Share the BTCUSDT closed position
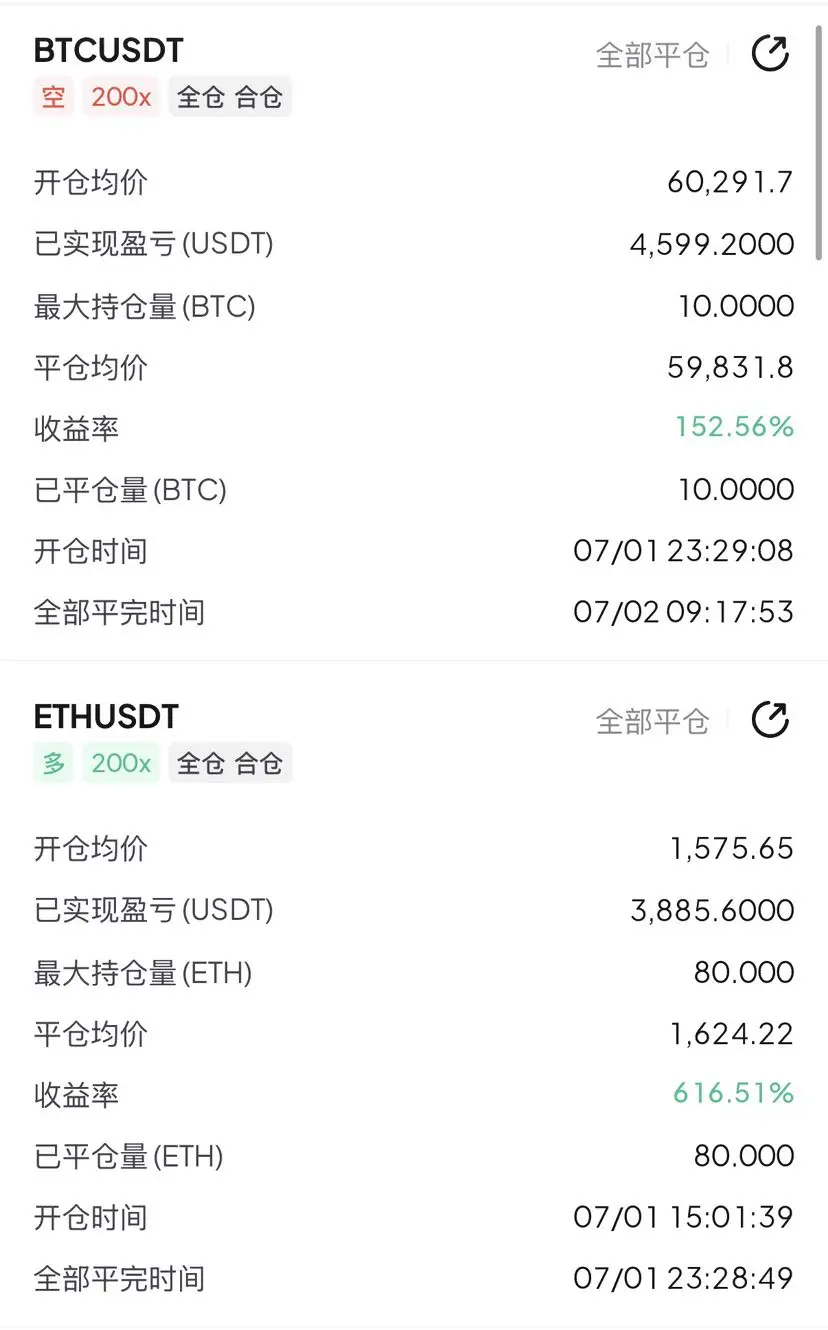The width and height of the screenshot is (828, 1330). (x=770, y=54)
